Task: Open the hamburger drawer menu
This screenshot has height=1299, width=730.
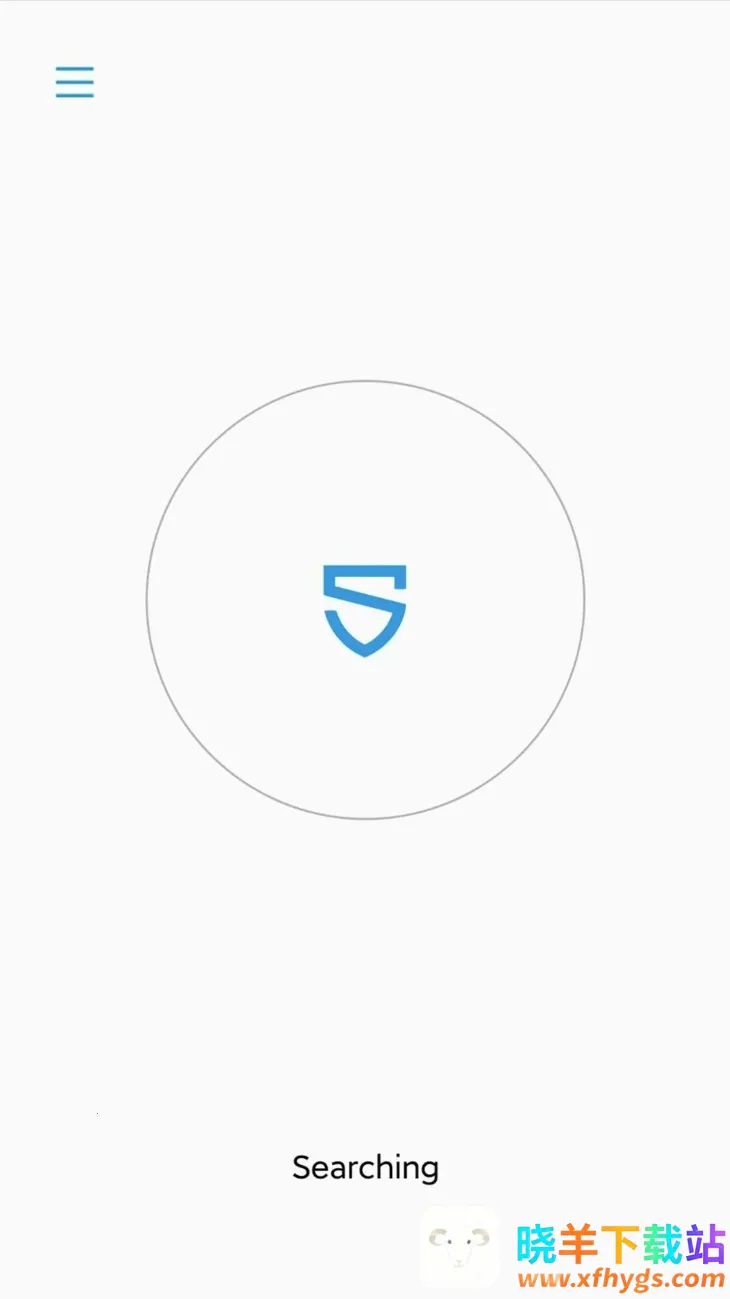Action: (75, 82)
